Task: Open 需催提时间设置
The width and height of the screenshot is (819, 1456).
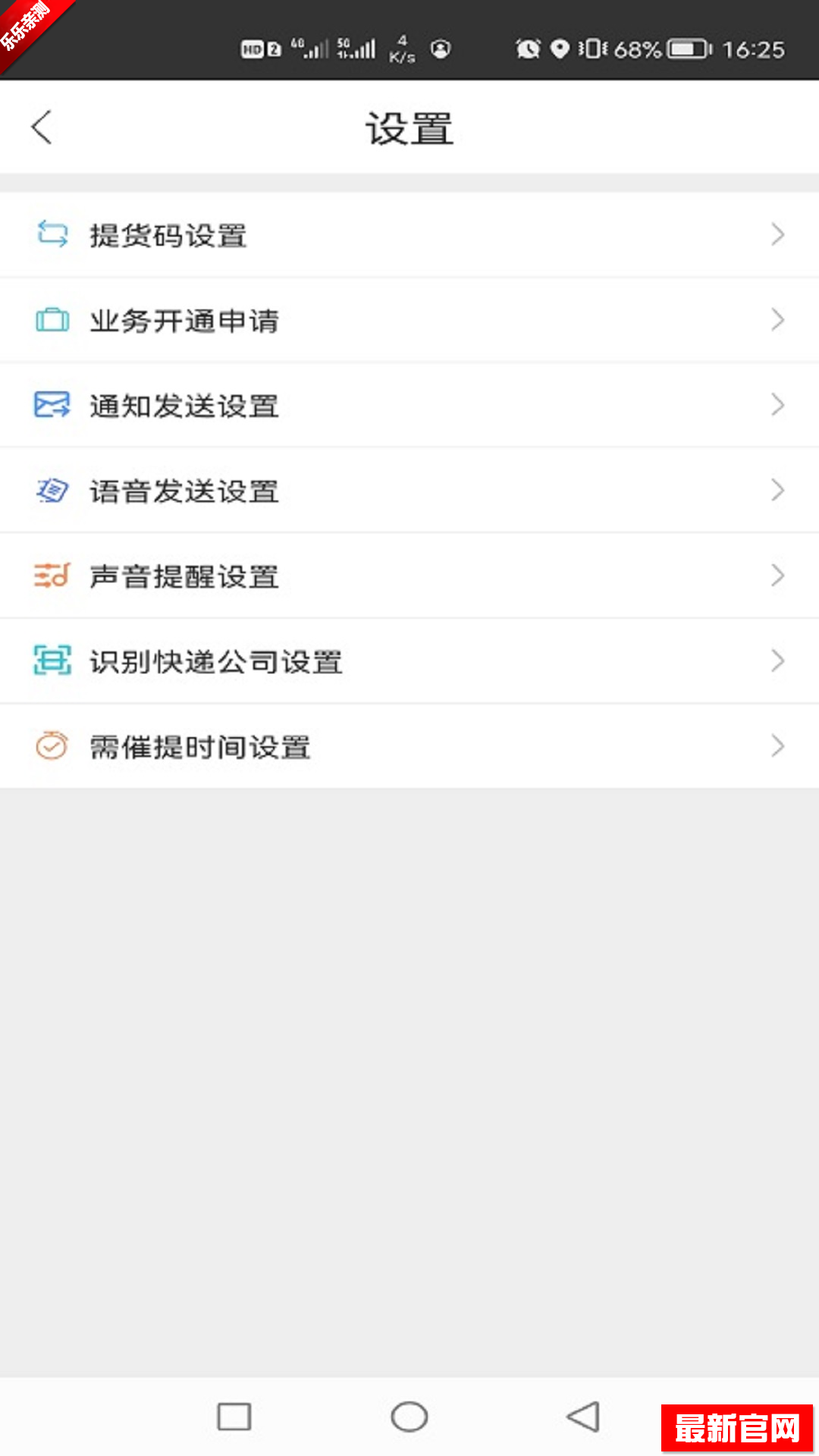Action: click(x=409, y=747)
